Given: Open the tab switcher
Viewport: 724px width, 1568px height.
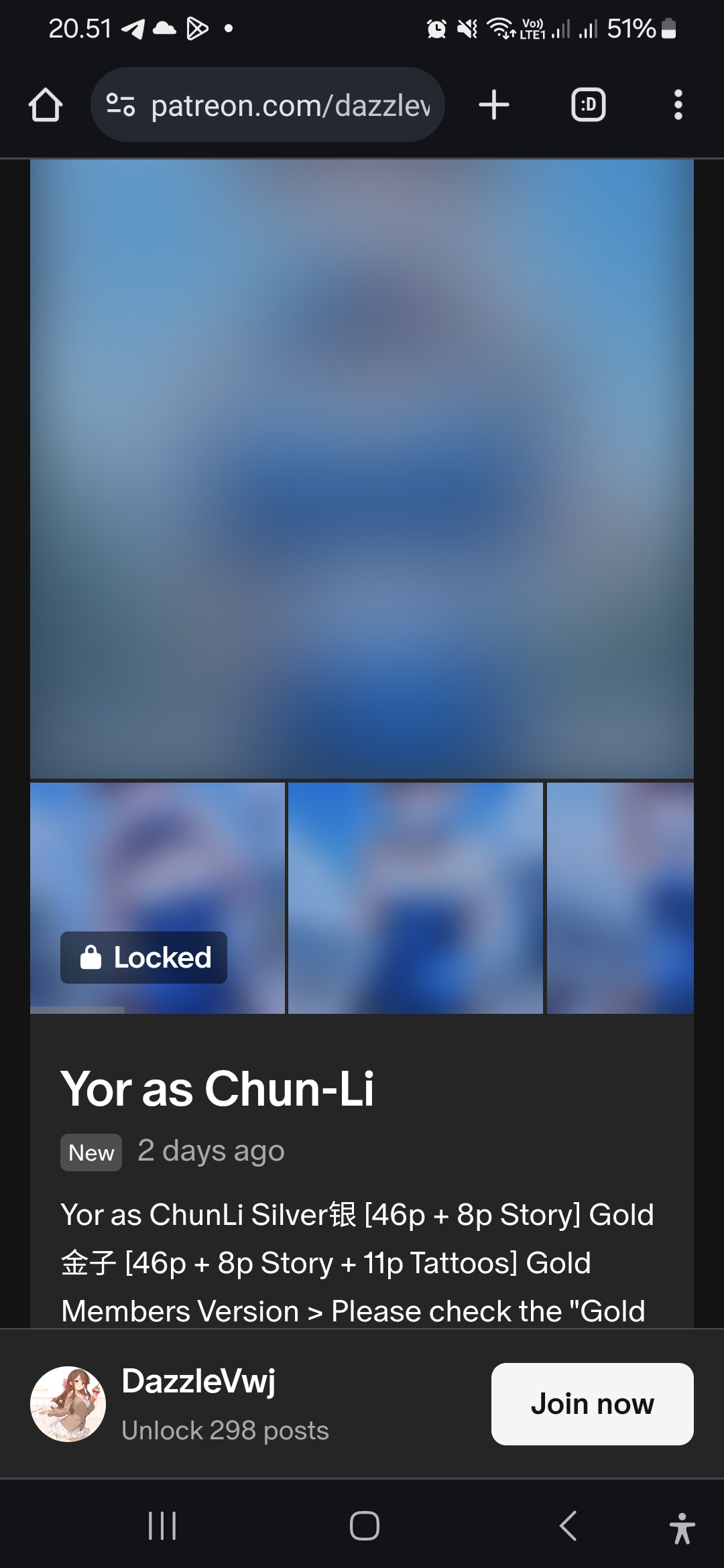Looking at the screenshot, I should point(588,105).
